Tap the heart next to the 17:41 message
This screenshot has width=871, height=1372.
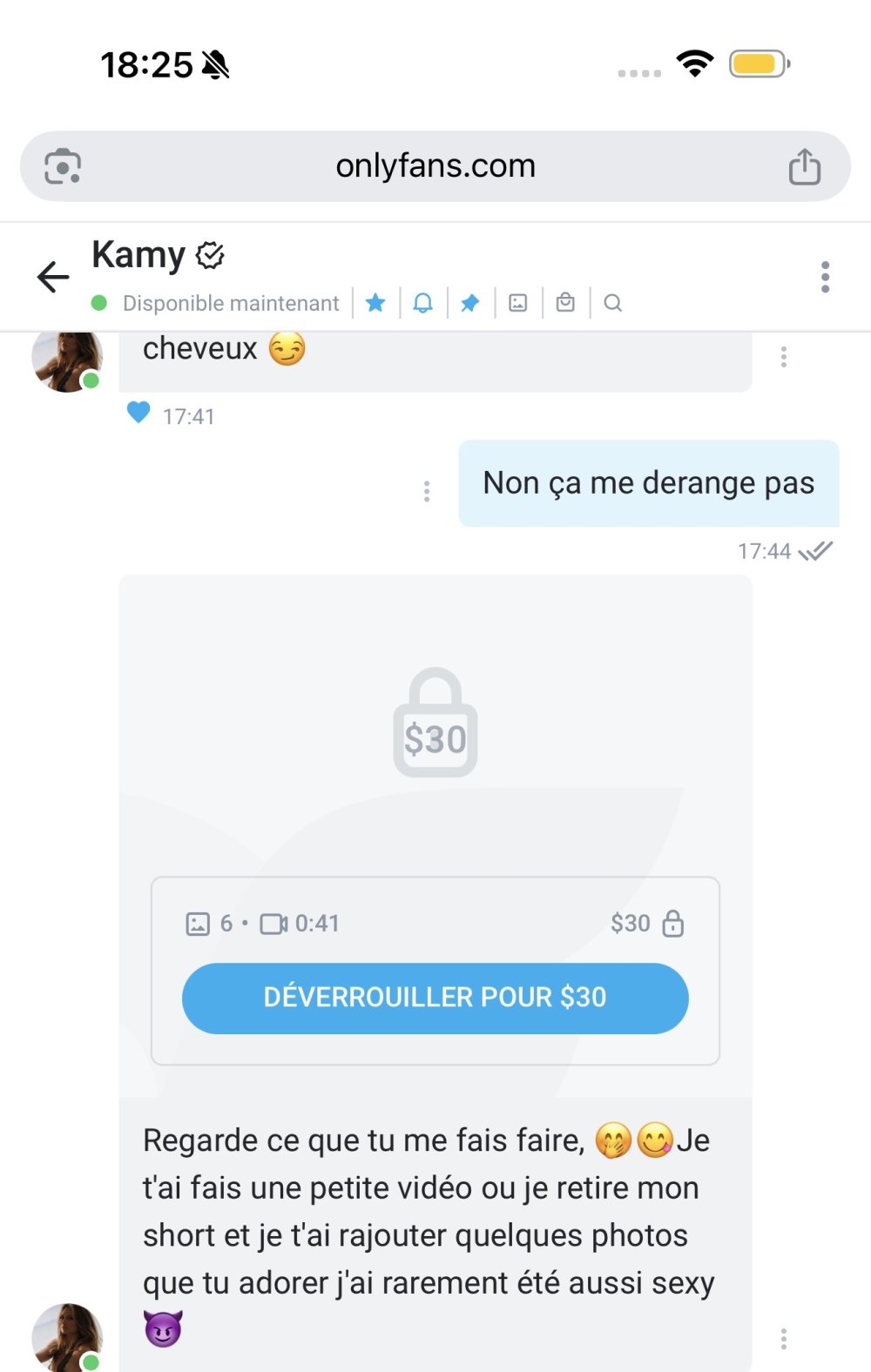(x=138, y=413)
